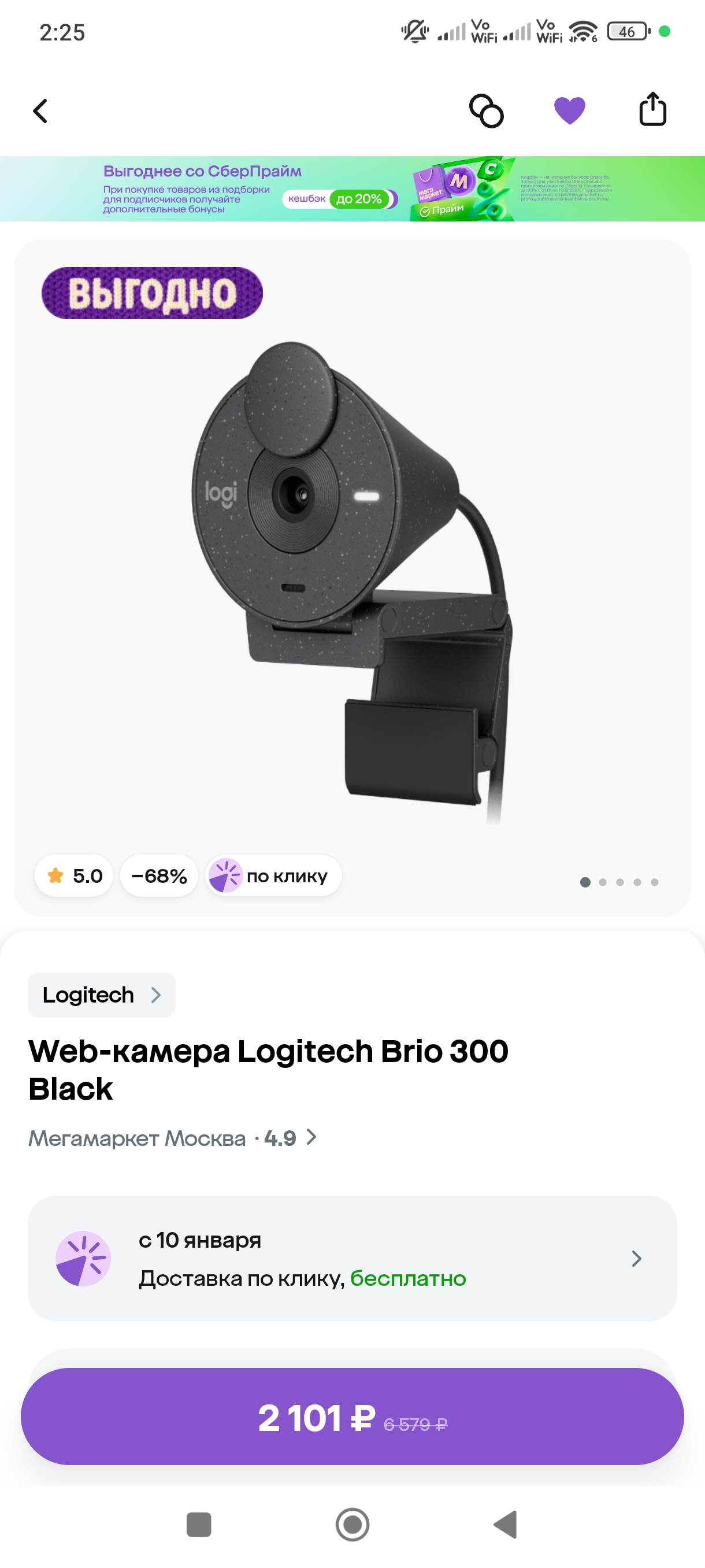
Task: Open seller Мегамаркет Москва details
Action: point(173,1138)
